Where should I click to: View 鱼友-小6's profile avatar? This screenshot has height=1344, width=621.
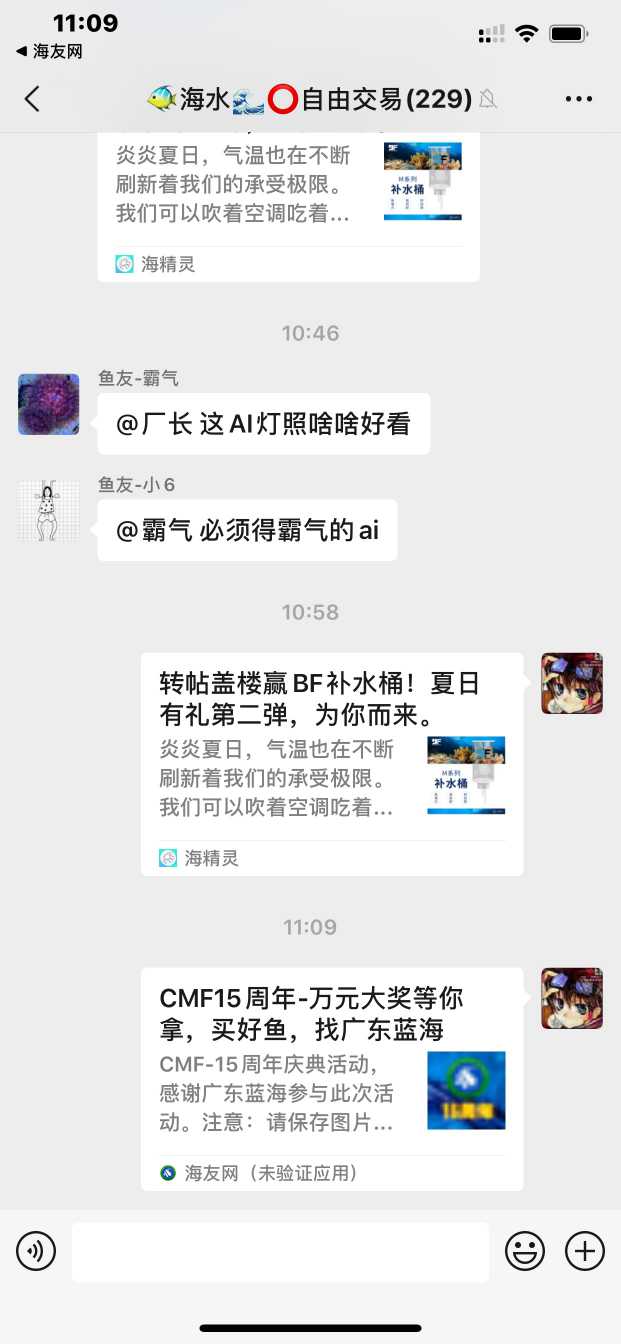point(48,511)
